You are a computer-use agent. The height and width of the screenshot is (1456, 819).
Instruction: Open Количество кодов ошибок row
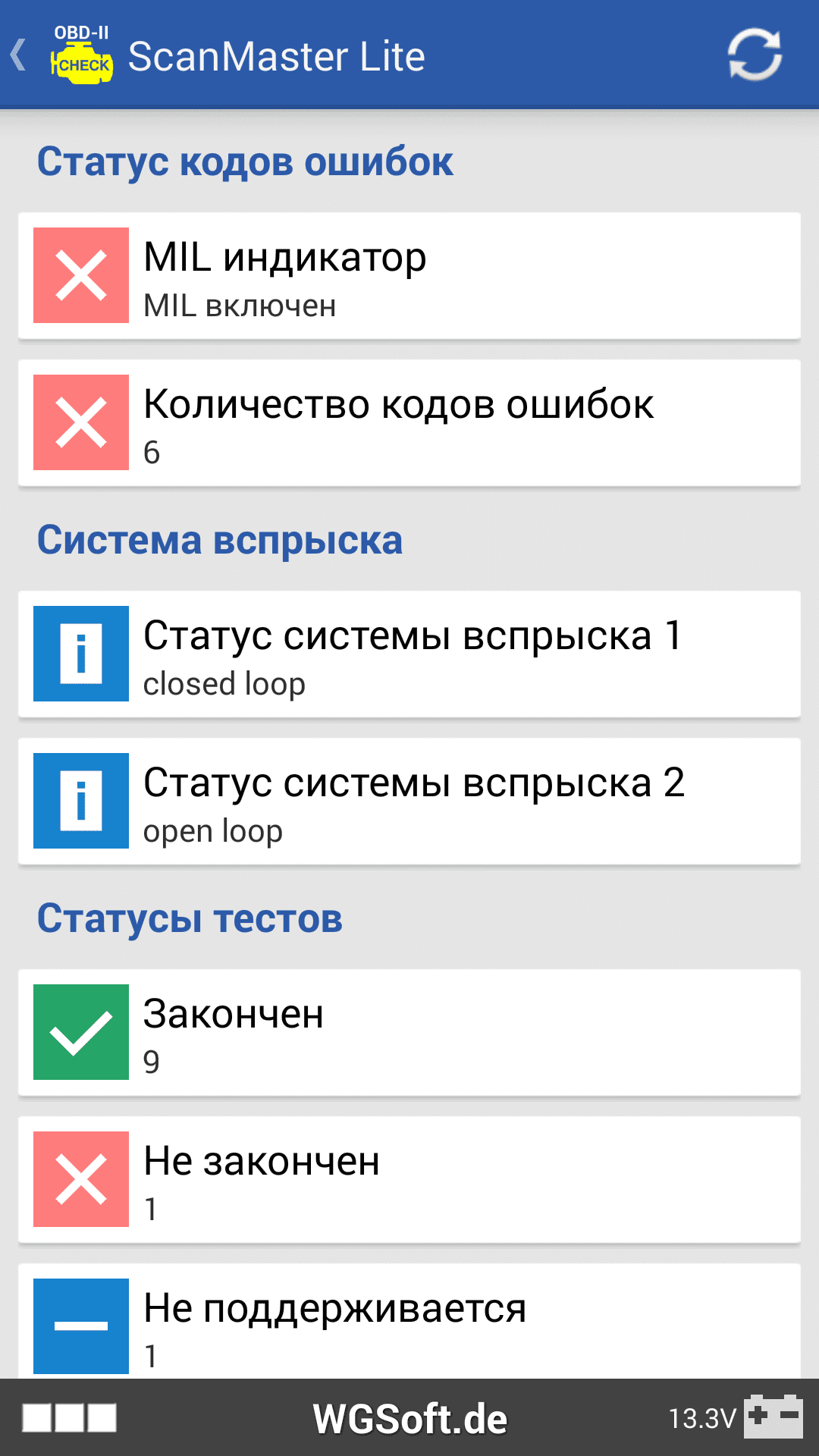(x=409, y=423)
